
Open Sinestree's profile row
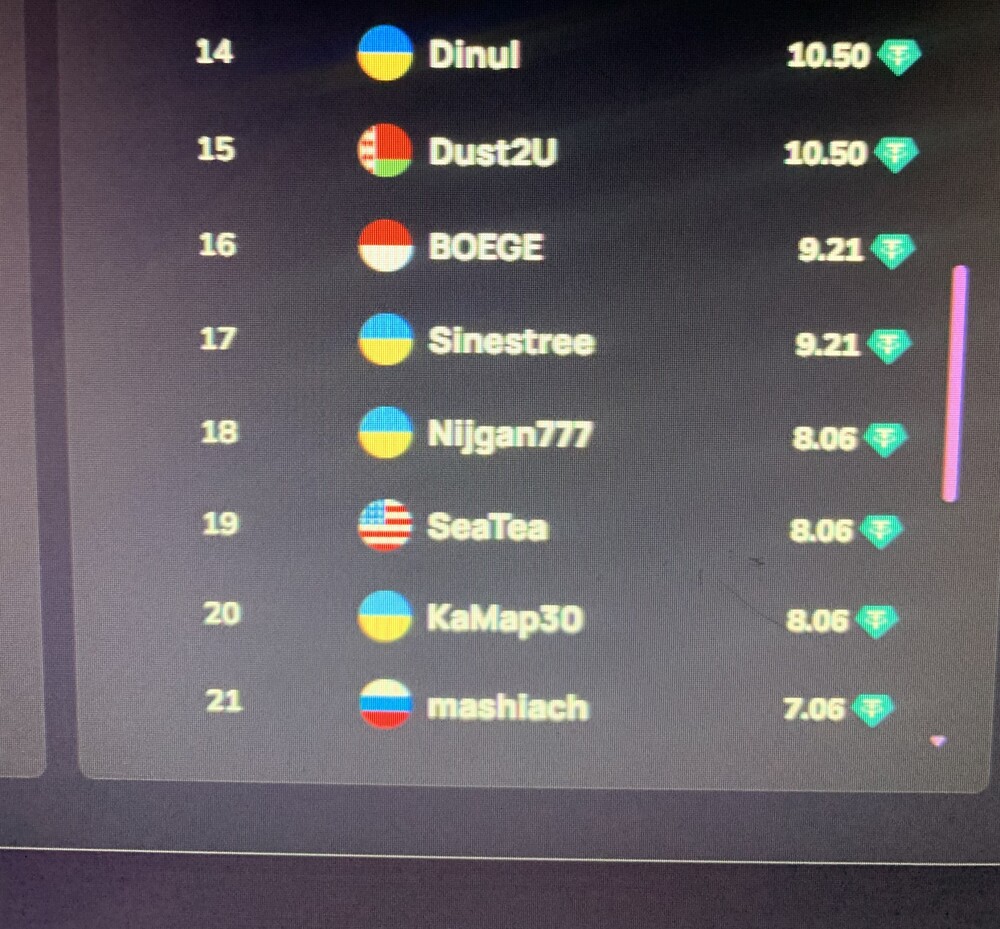point(510,341)
